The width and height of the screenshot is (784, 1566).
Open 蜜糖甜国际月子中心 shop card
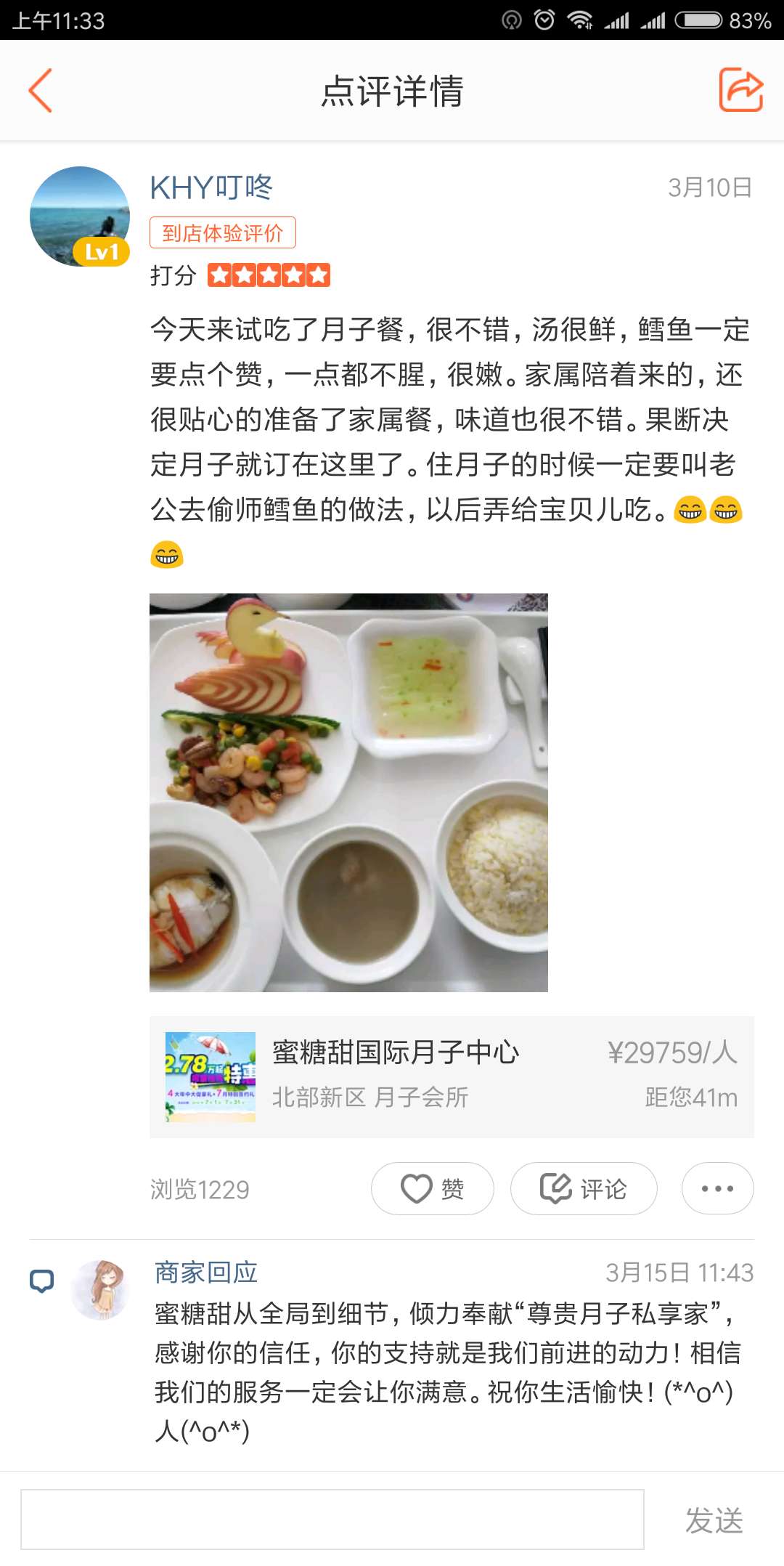click(451, 1076)
